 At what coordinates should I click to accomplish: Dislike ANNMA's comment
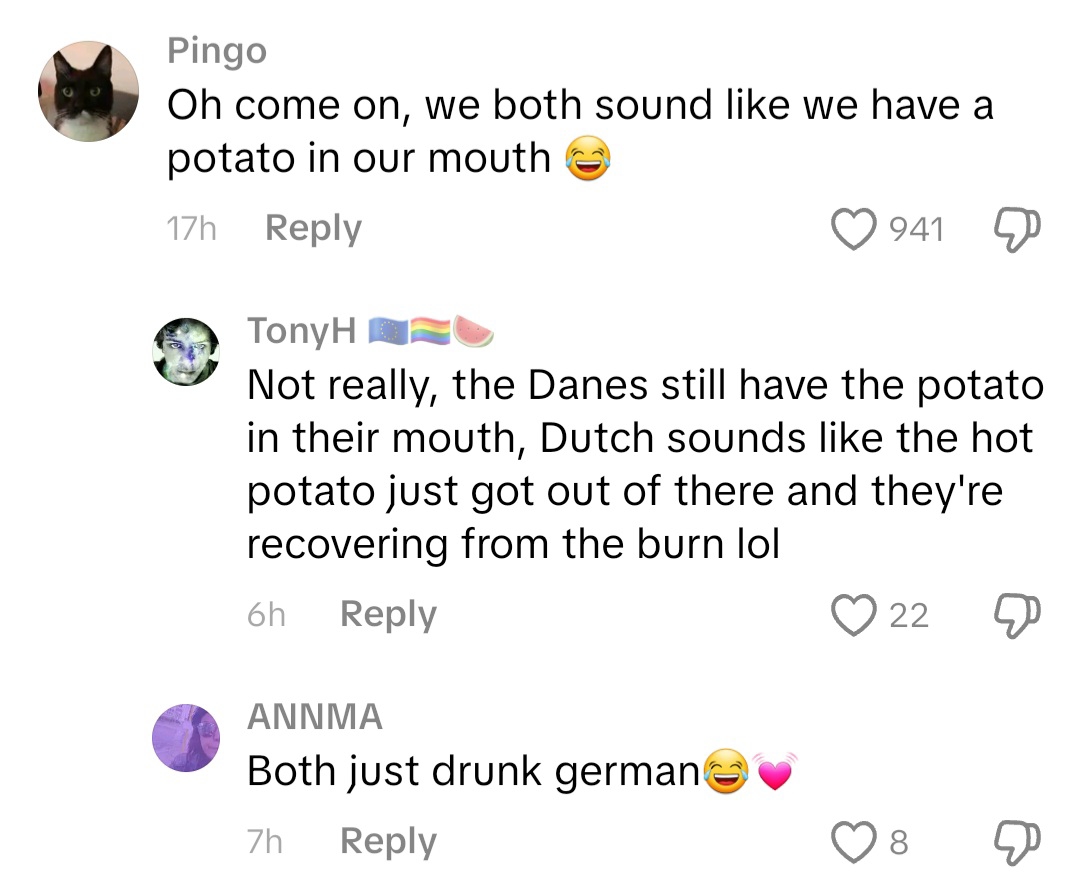tap(1017, 842)
